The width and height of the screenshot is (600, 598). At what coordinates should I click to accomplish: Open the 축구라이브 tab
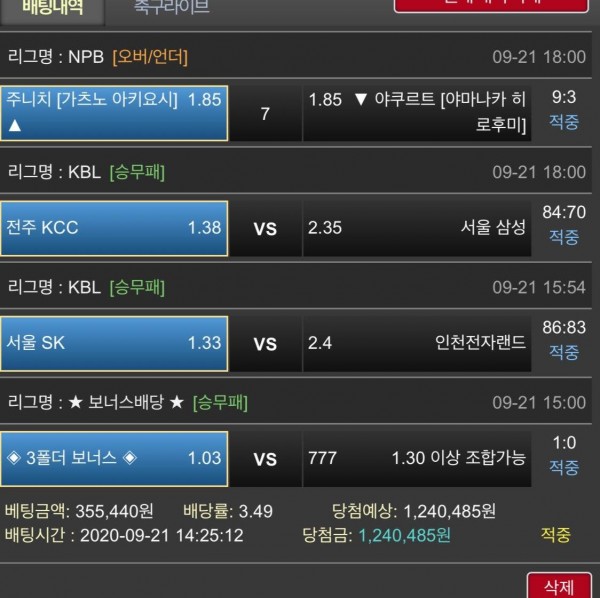coord(171,8)
